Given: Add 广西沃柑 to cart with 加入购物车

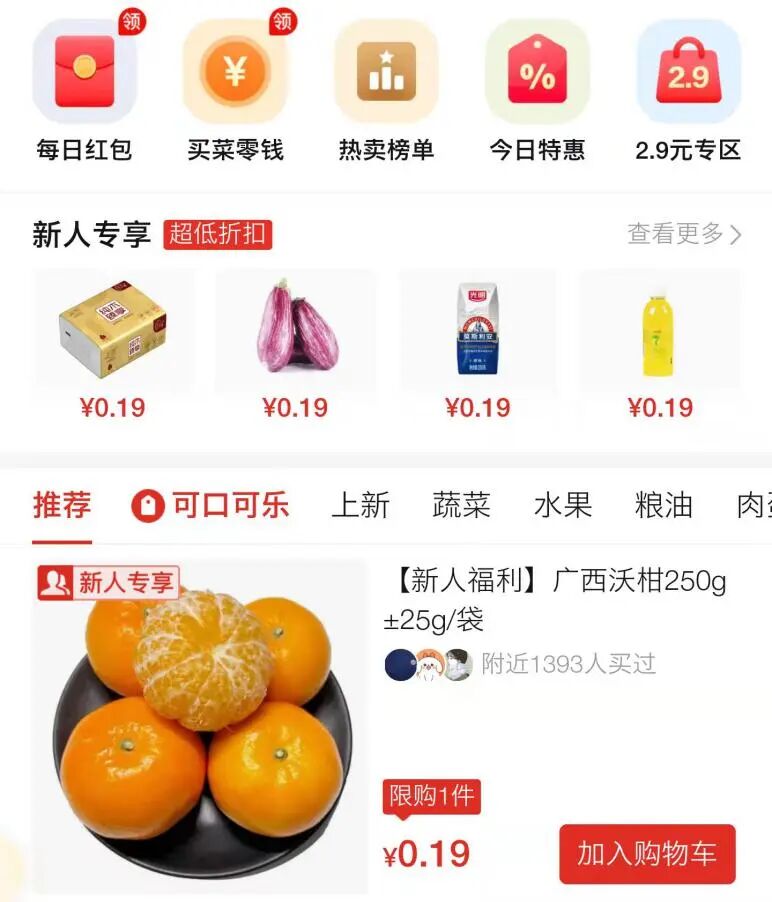Looking at the screenshot, I should (647, 854).
